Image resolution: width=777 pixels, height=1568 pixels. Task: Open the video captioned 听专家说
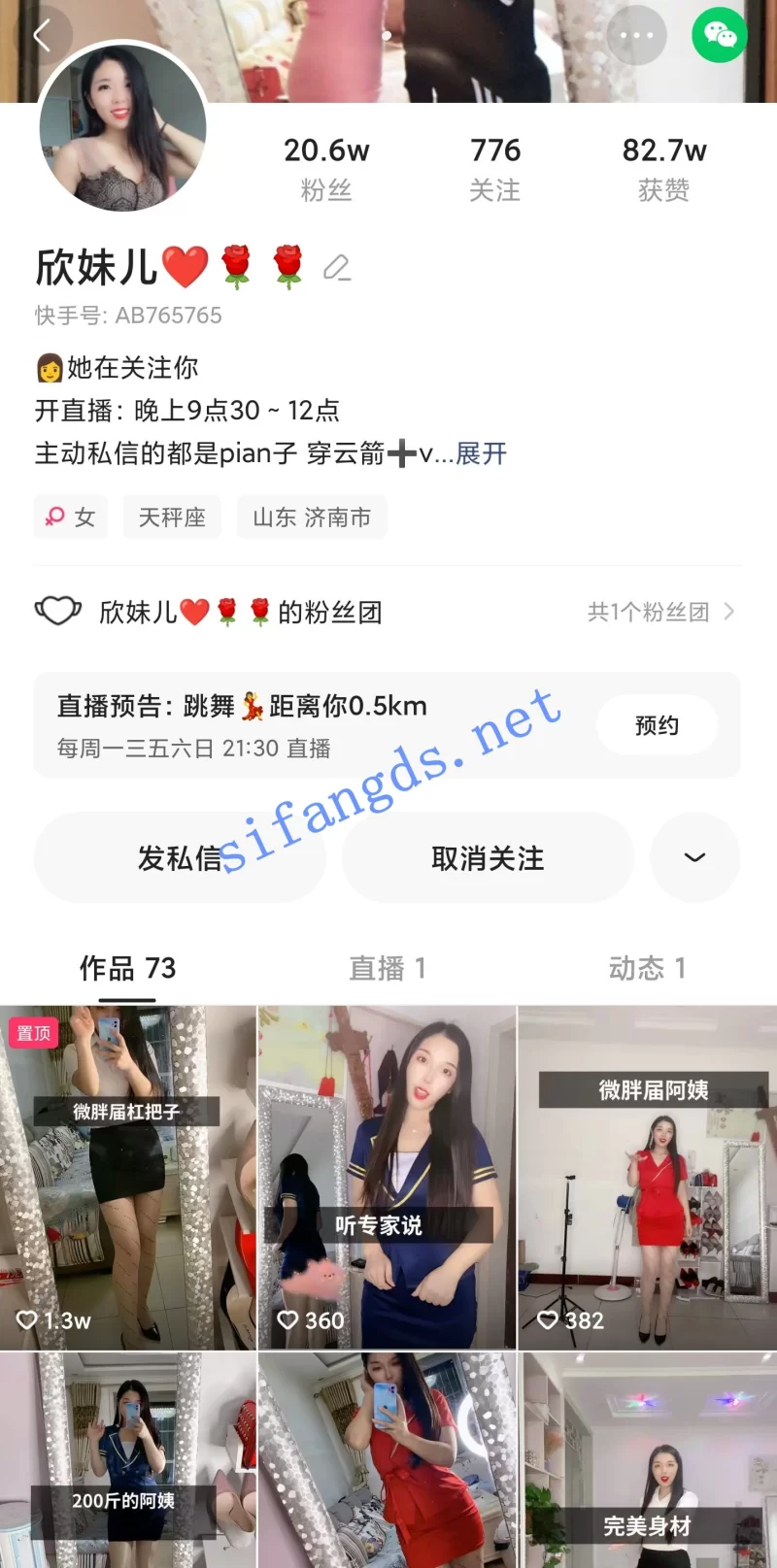(x=387, y=1177)
